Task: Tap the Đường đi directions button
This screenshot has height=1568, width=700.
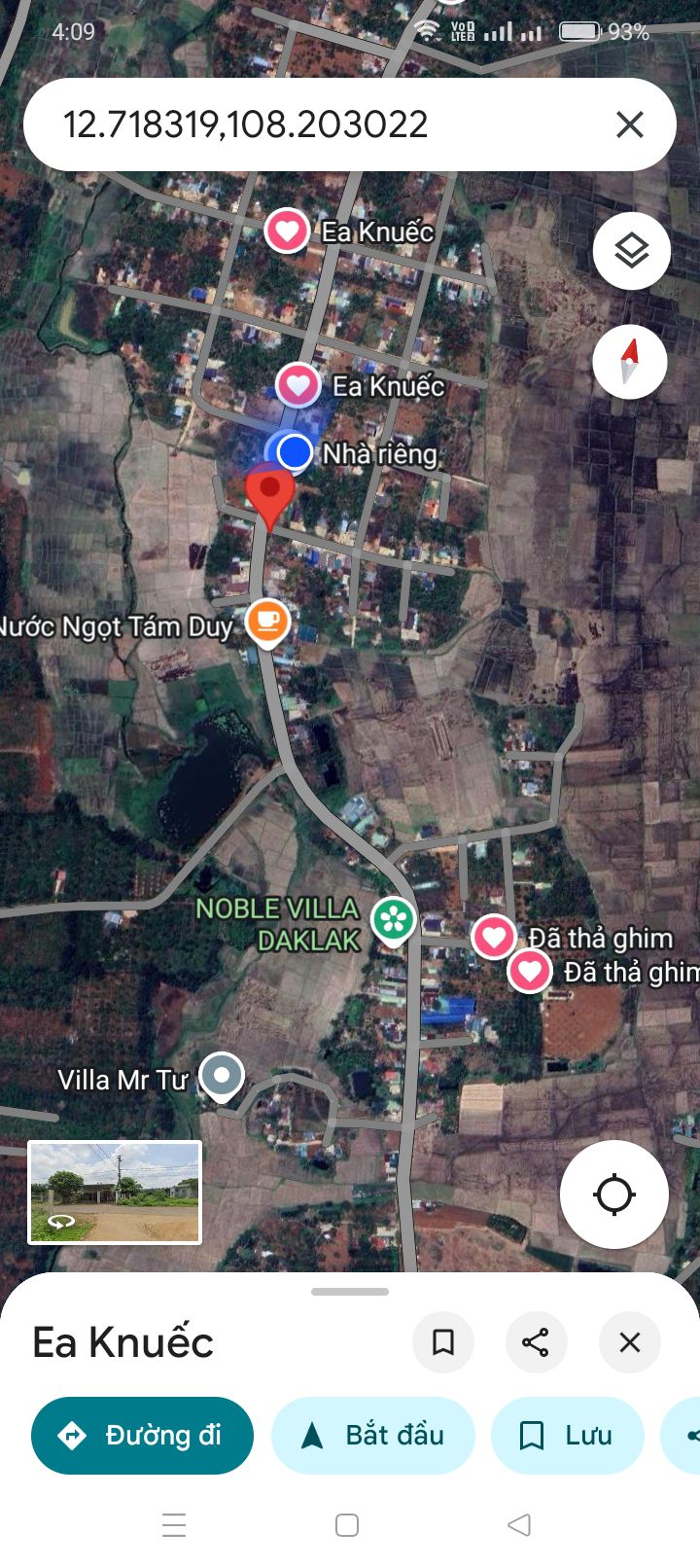Action: (142, 1436)
